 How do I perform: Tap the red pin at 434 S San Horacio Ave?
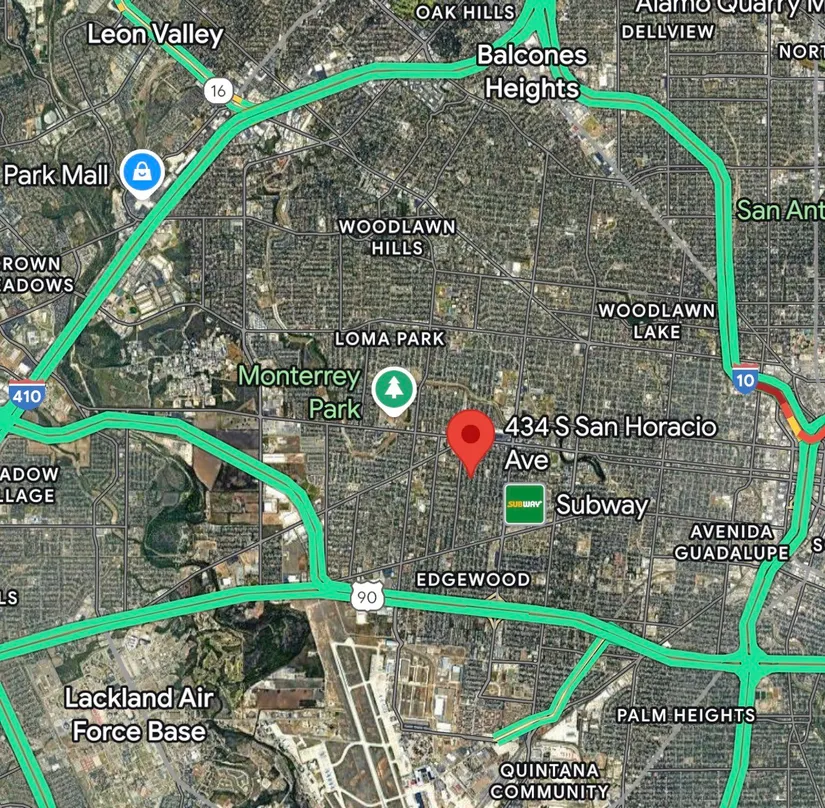469,437
